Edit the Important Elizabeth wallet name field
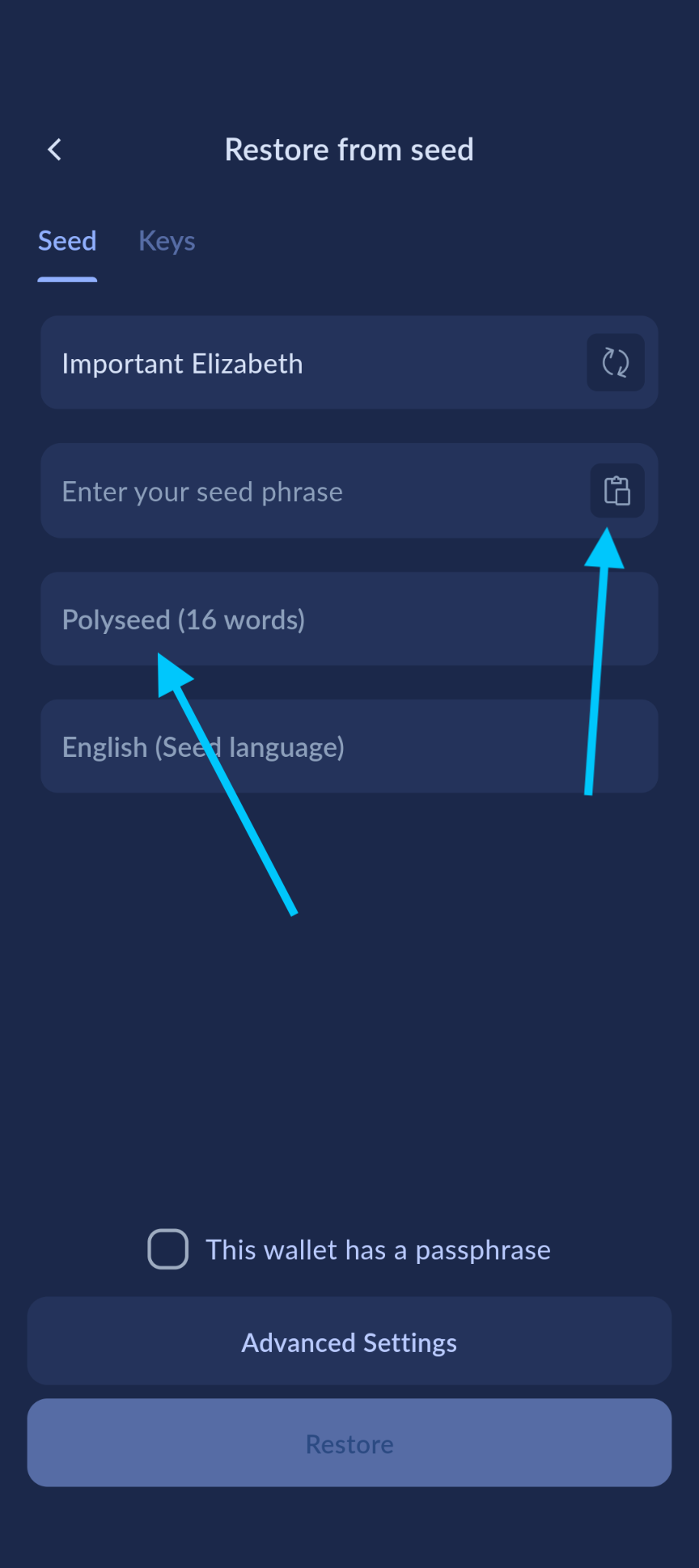The height and width of the screenshot is (1568, 699). (x=307, y=363)
